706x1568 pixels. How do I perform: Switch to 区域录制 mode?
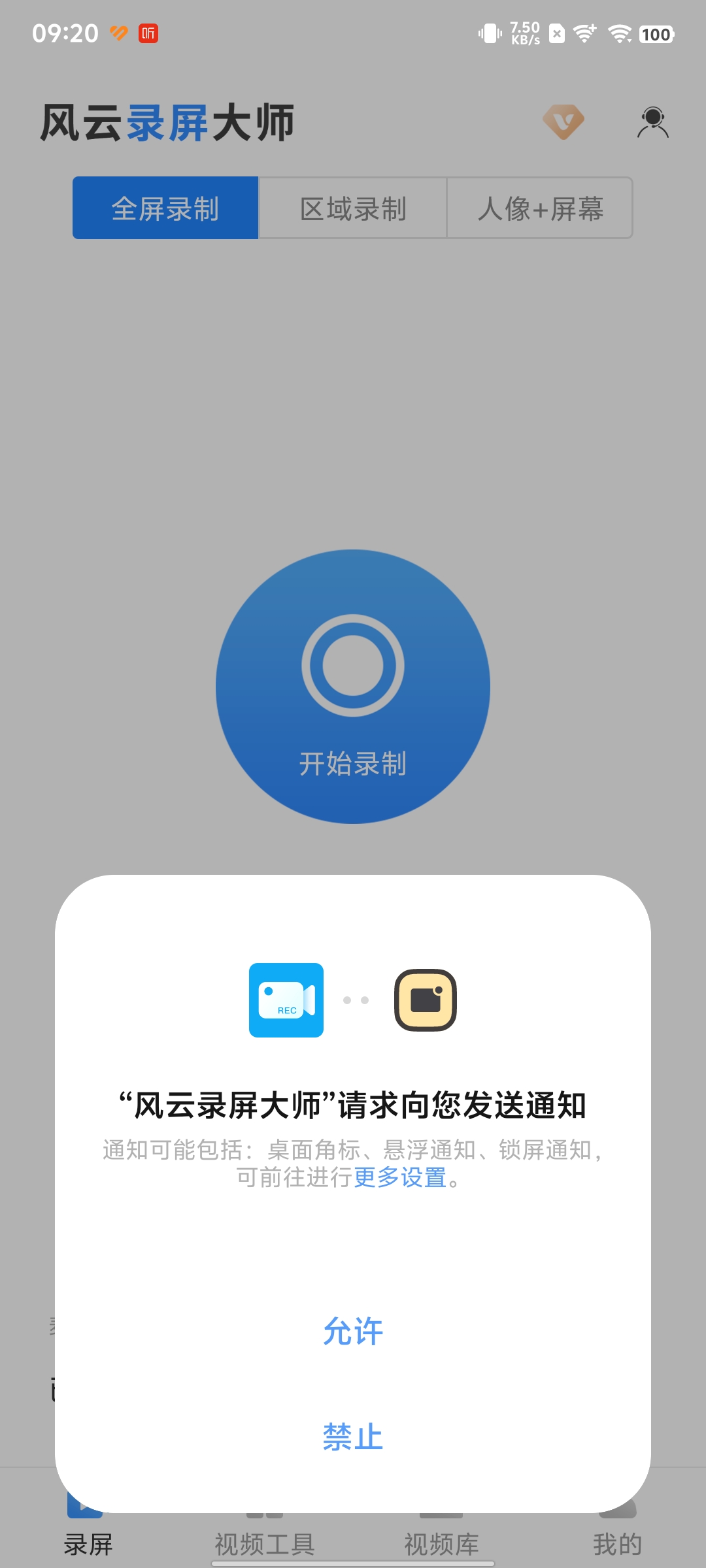[353, 208]
